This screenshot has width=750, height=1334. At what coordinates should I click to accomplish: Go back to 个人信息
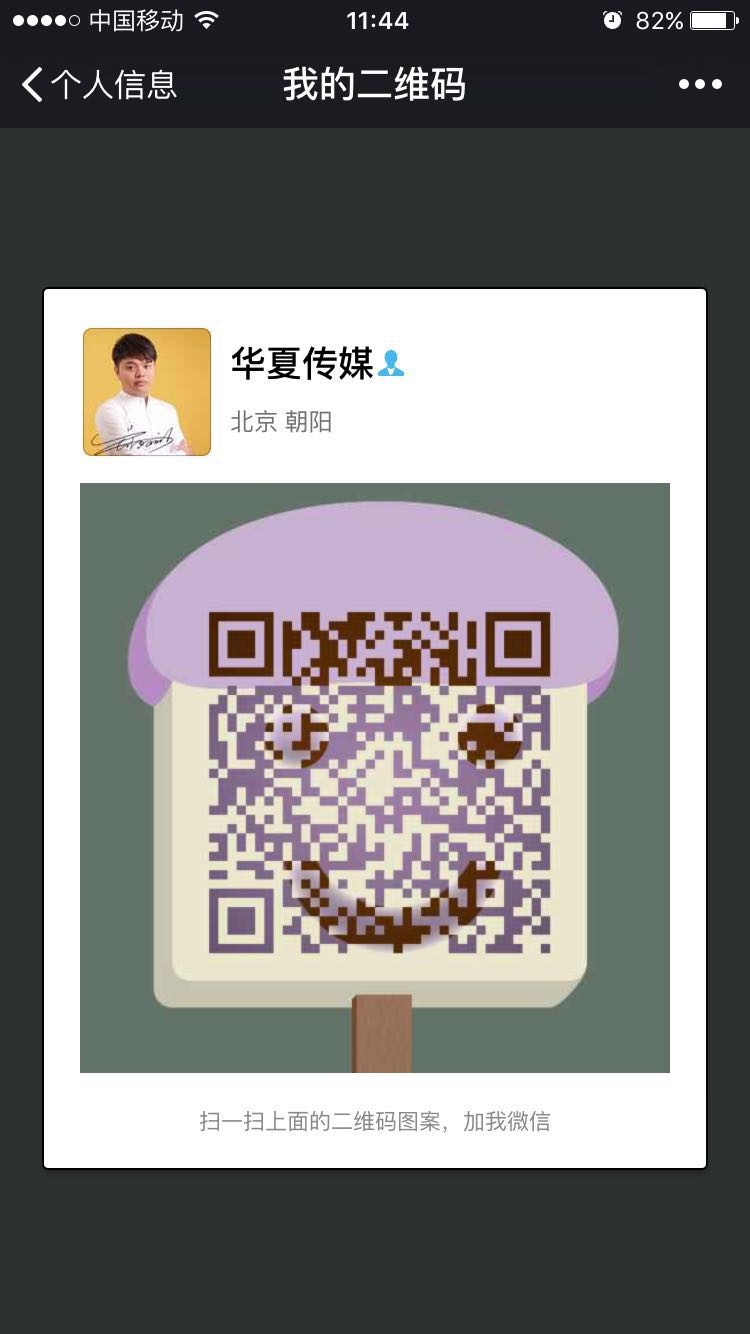click(98, 85)
